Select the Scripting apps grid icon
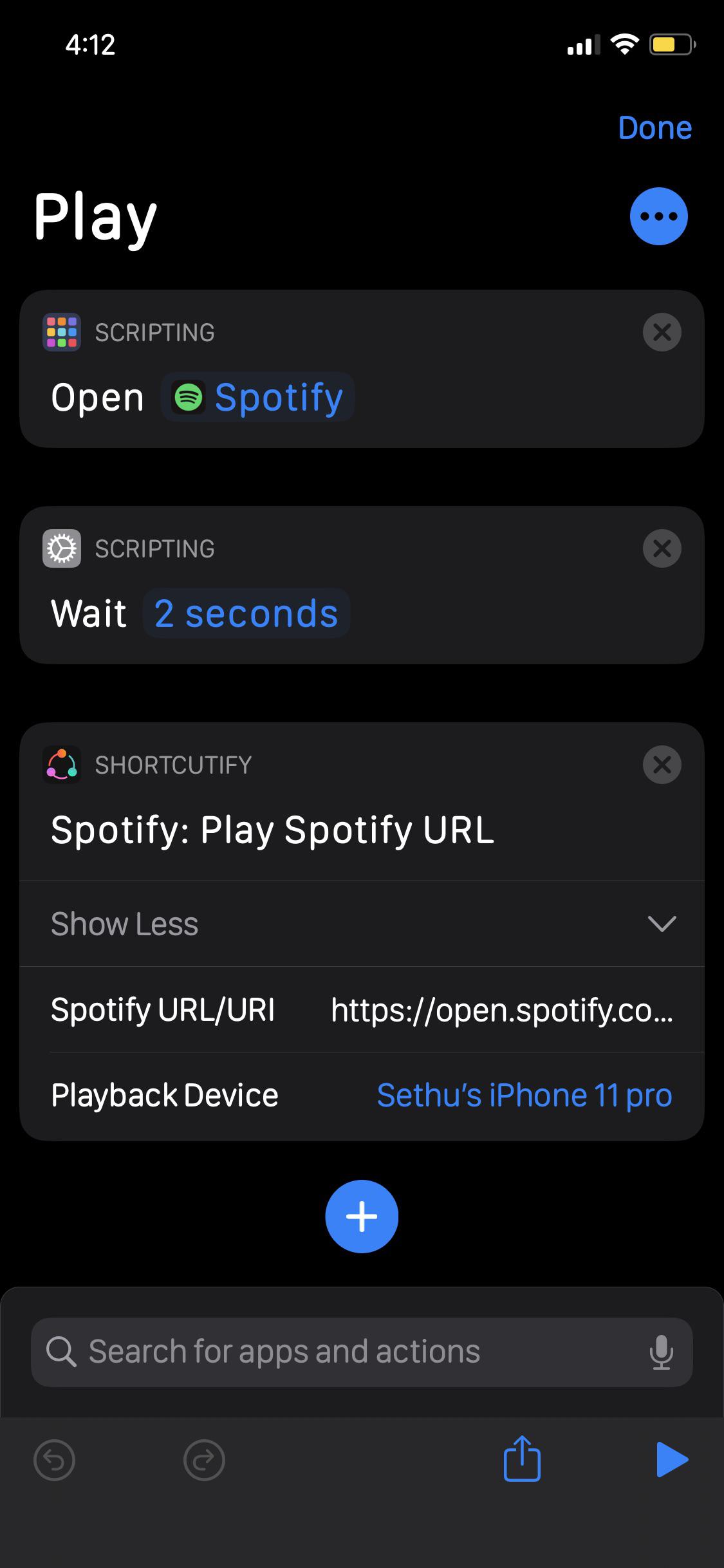Image resolution: width=724 pixels, height=1568 pixels. (x=61, y=331)
